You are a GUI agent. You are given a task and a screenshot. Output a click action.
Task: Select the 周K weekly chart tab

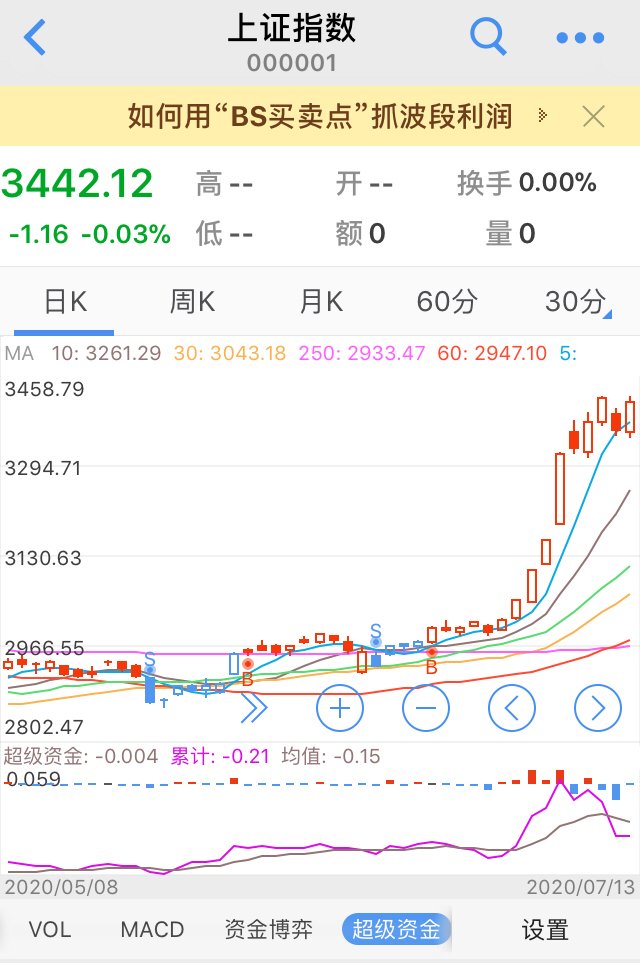(x=193, y=301)
